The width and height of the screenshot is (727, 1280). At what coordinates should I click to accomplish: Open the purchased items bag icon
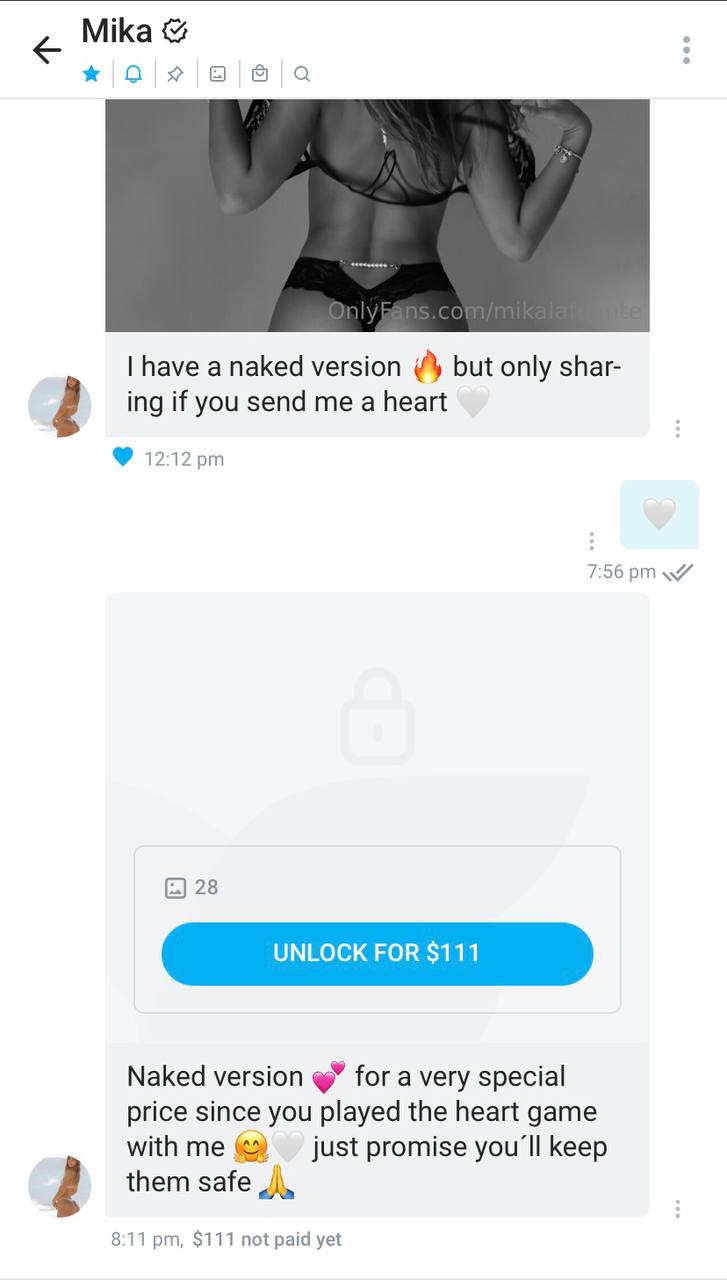260,74
